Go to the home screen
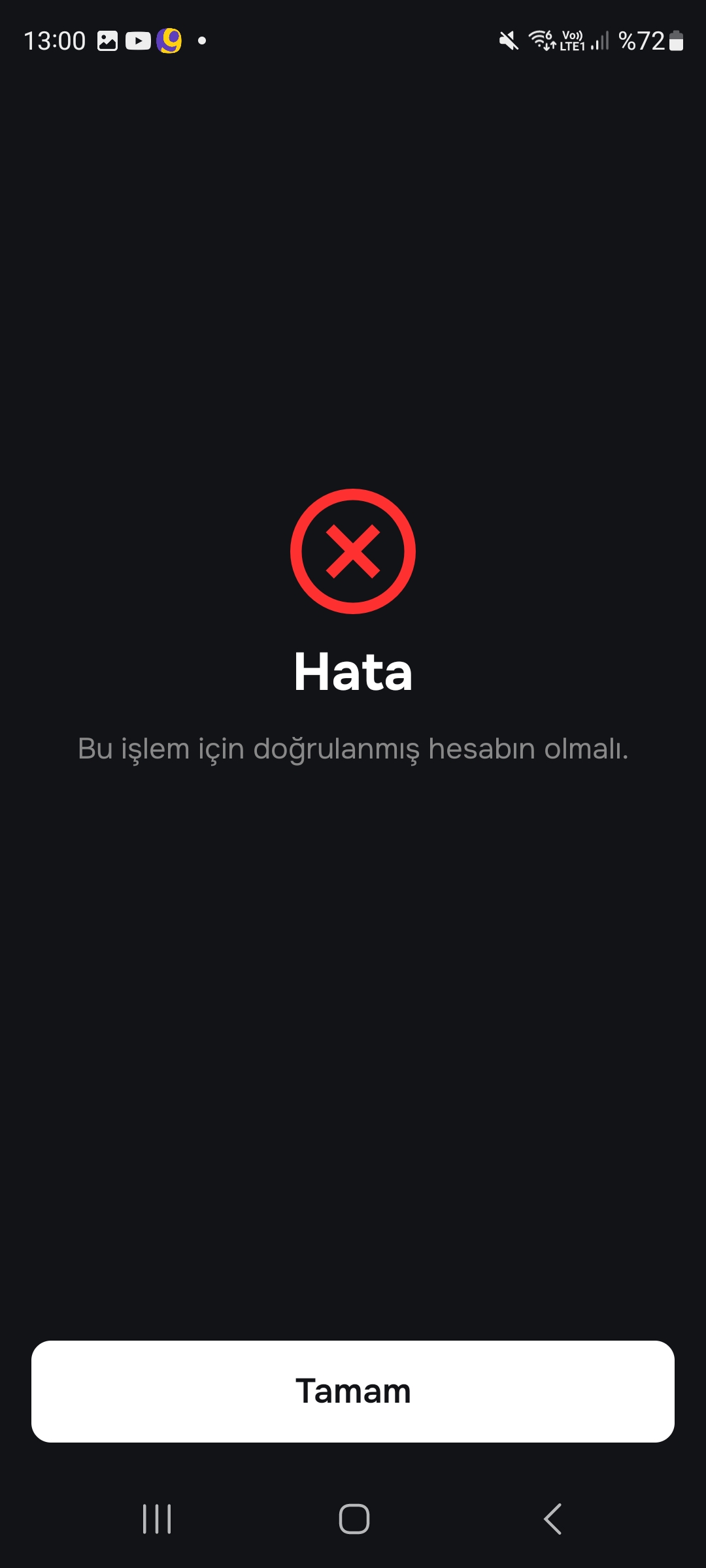The width and height of the screenshot is (706, 1568). pos(354,1518)
